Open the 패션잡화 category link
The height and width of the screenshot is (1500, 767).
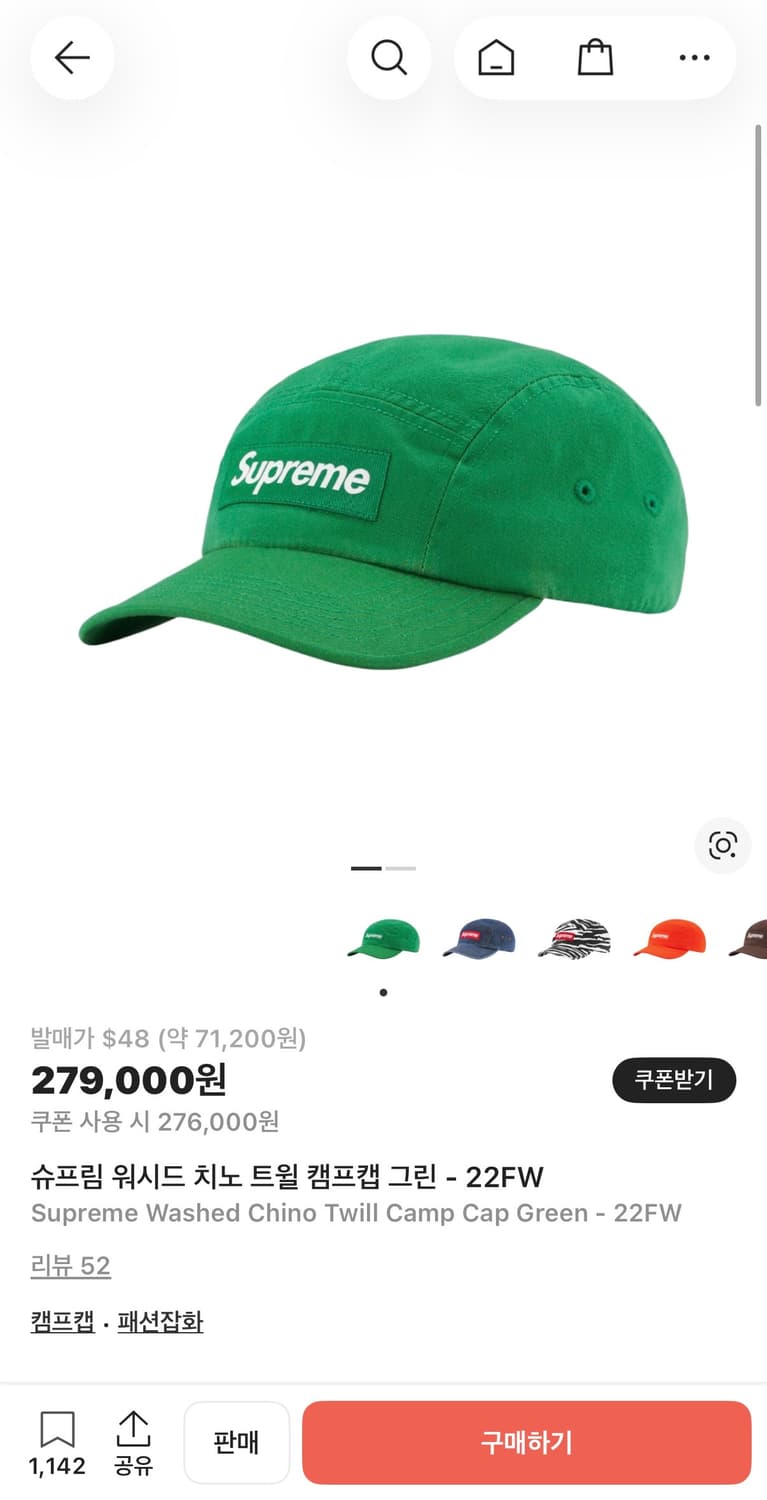point(160,1321)
